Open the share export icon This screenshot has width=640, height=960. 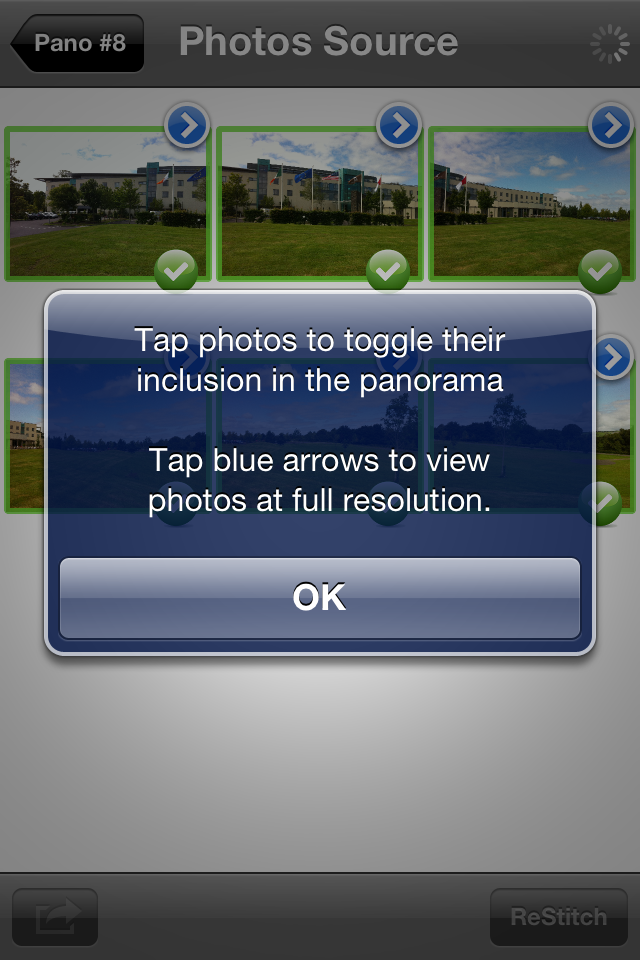55,917
